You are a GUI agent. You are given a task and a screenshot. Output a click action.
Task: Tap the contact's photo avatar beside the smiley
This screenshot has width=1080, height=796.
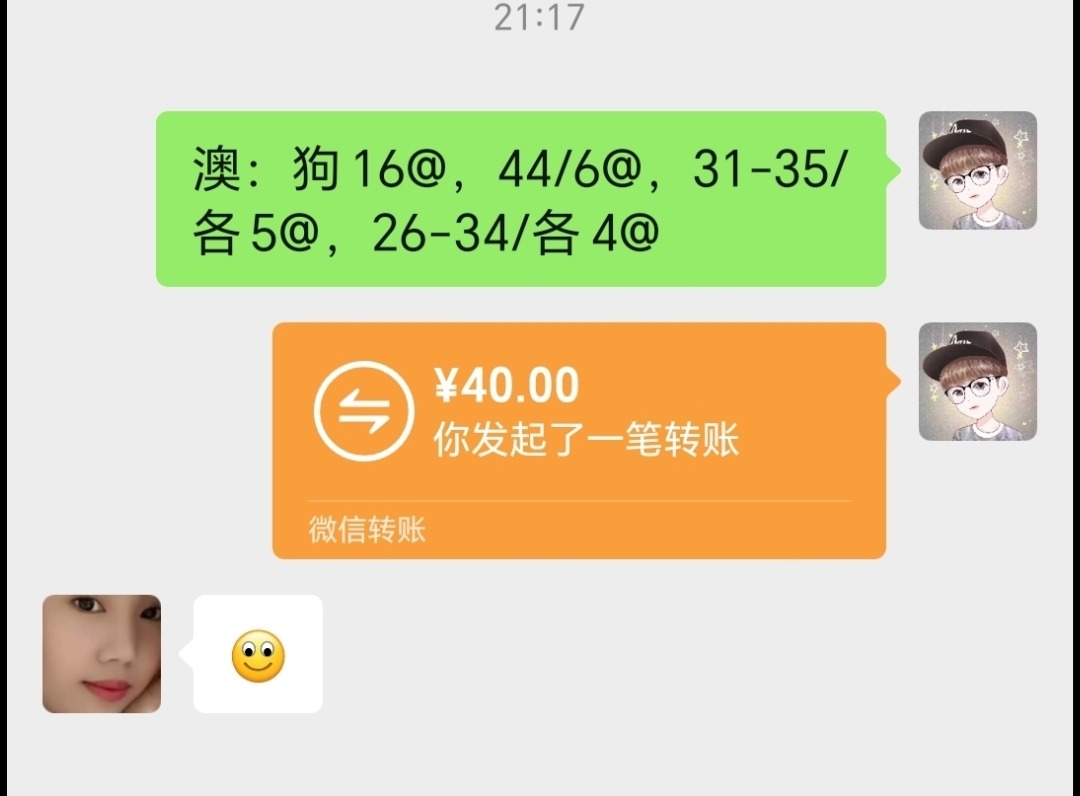[101, 654]
